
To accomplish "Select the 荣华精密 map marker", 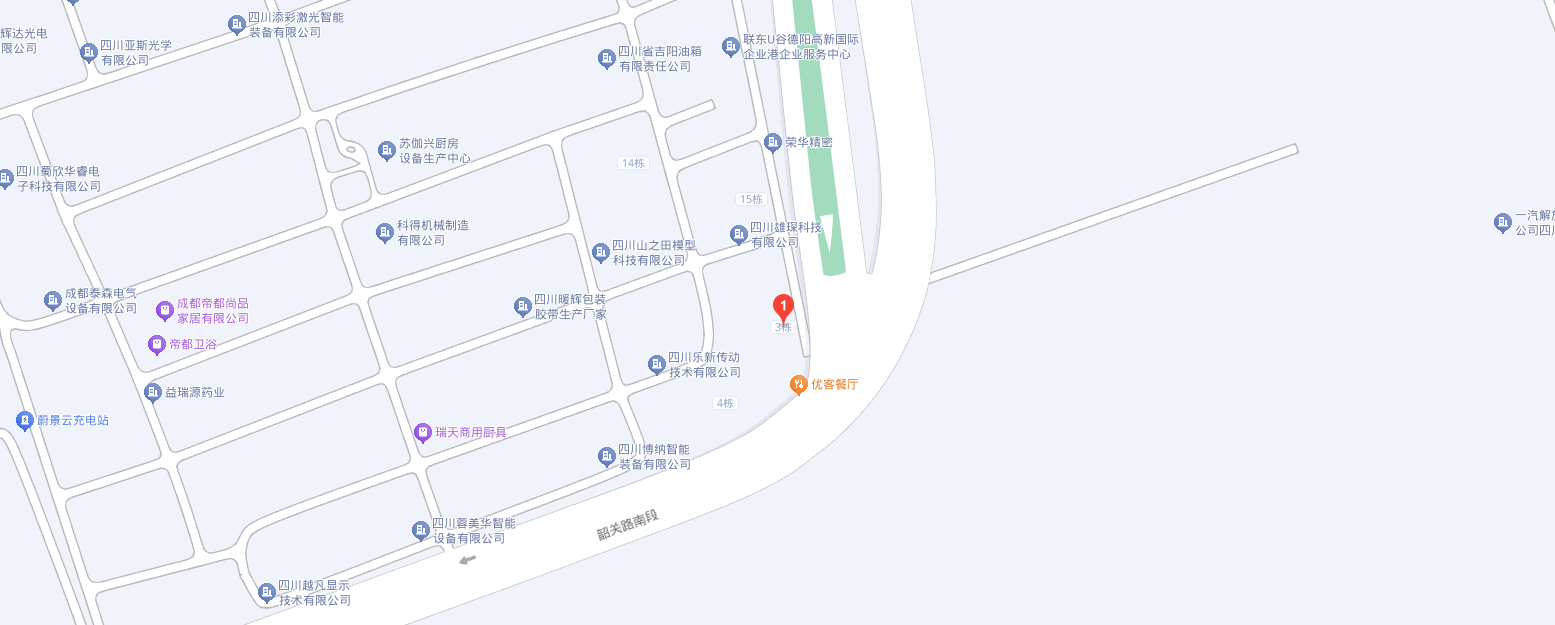I will pos(772,143).
